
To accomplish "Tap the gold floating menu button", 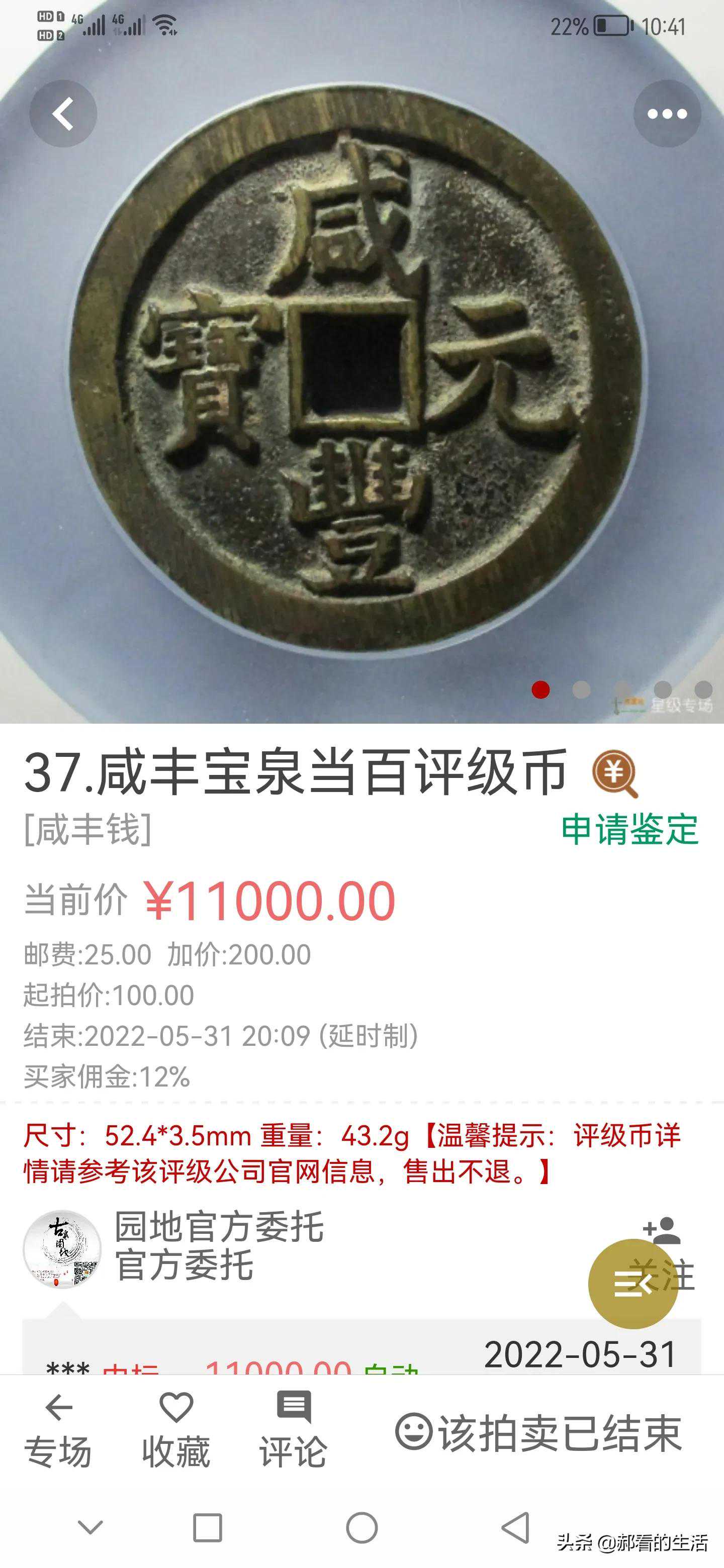I will [632, 1285].
